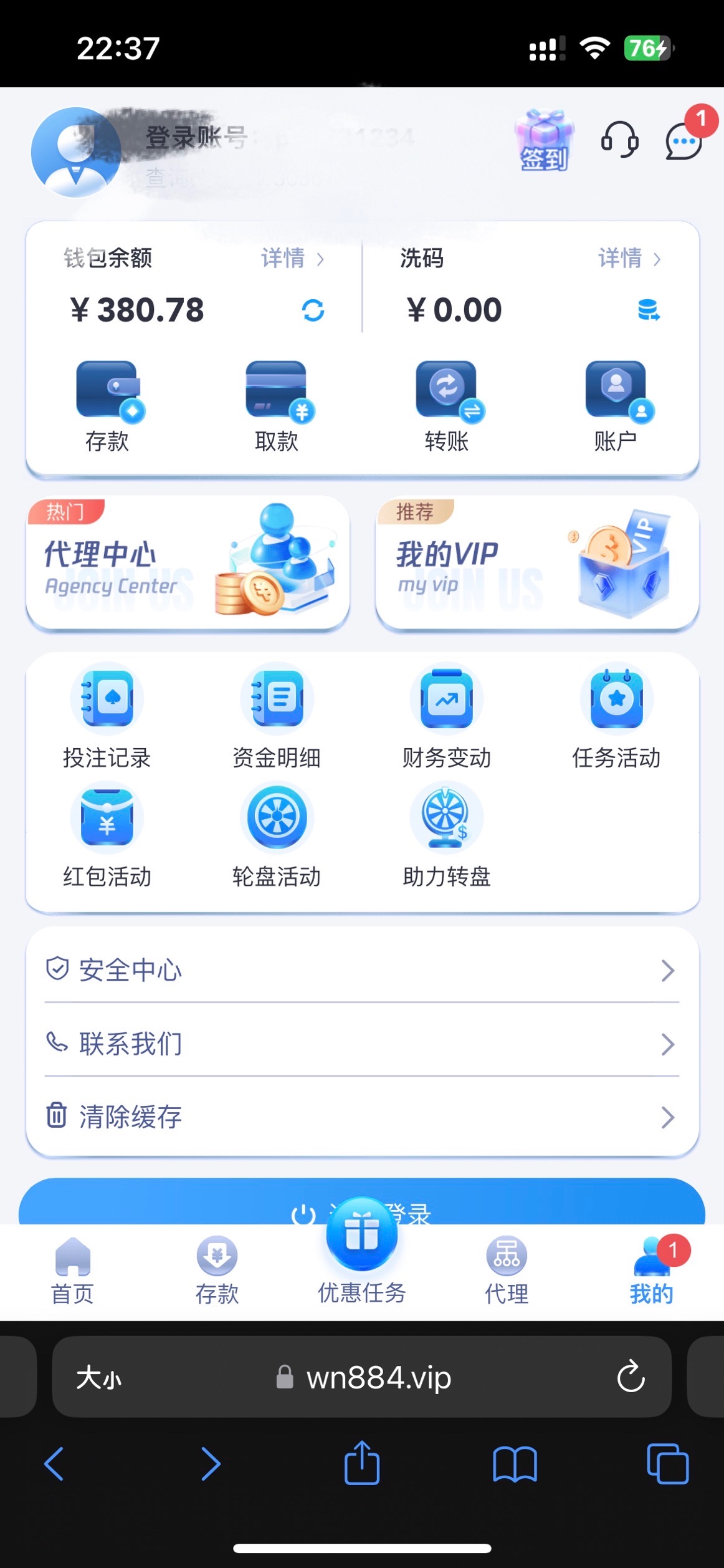Go to 账户 account option
The image size is (724, 1568).
click(616, 406)
